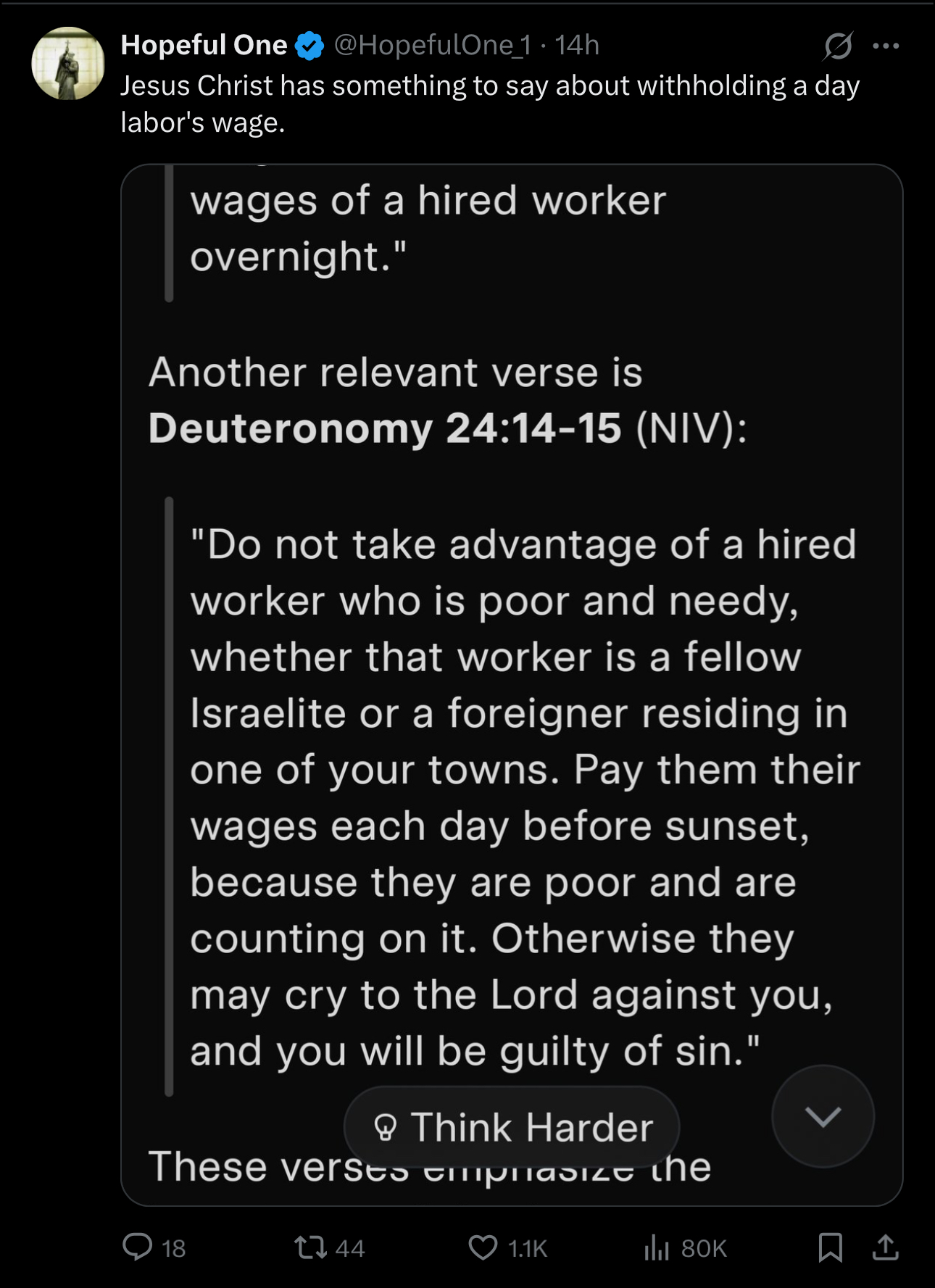View post analytics showing 80K views
Viewport: 935px width, 1288px height.
click(656, 1247)
